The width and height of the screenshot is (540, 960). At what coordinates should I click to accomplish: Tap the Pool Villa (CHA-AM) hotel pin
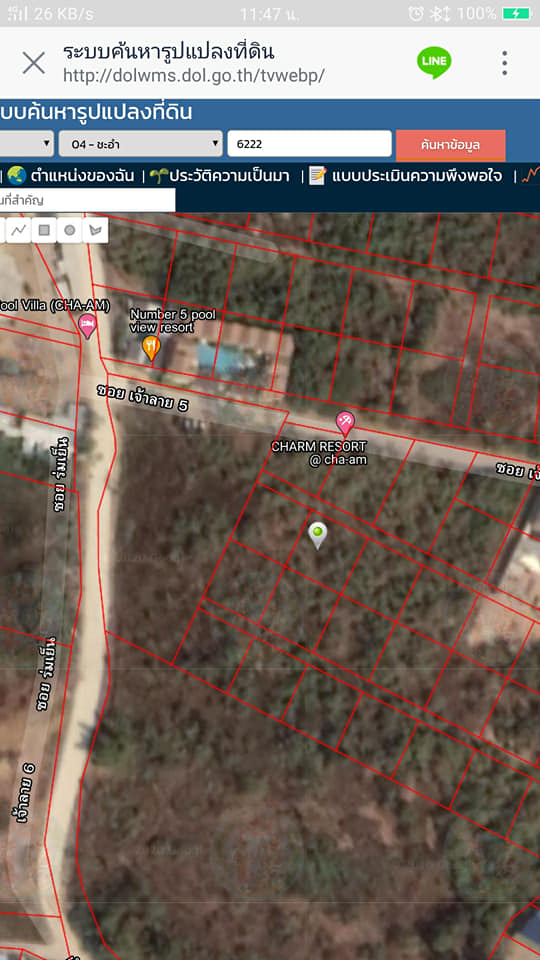(x=88, y=325)
